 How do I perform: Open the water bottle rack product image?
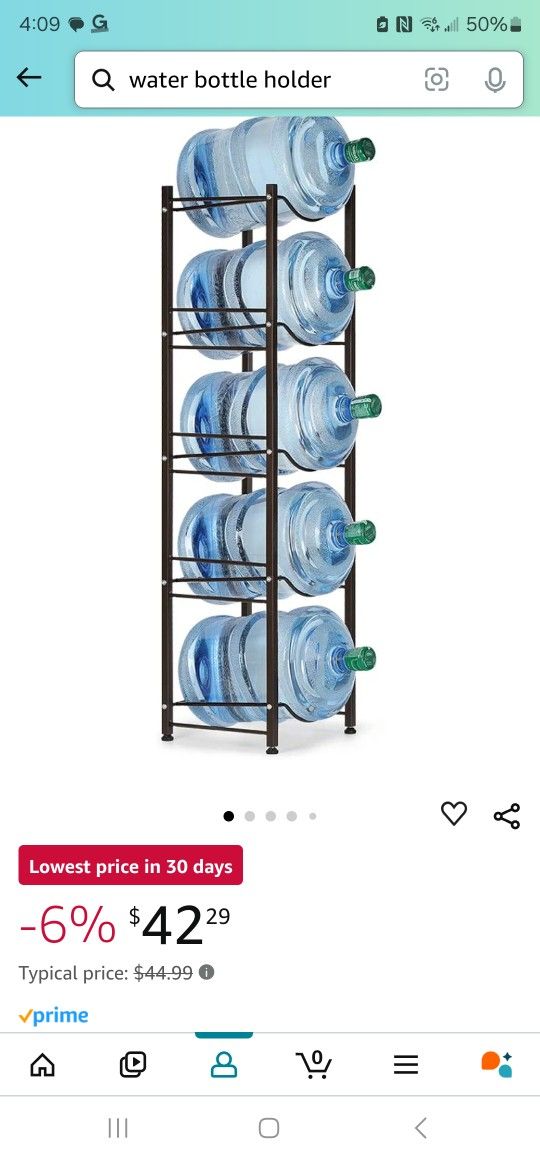270,436
